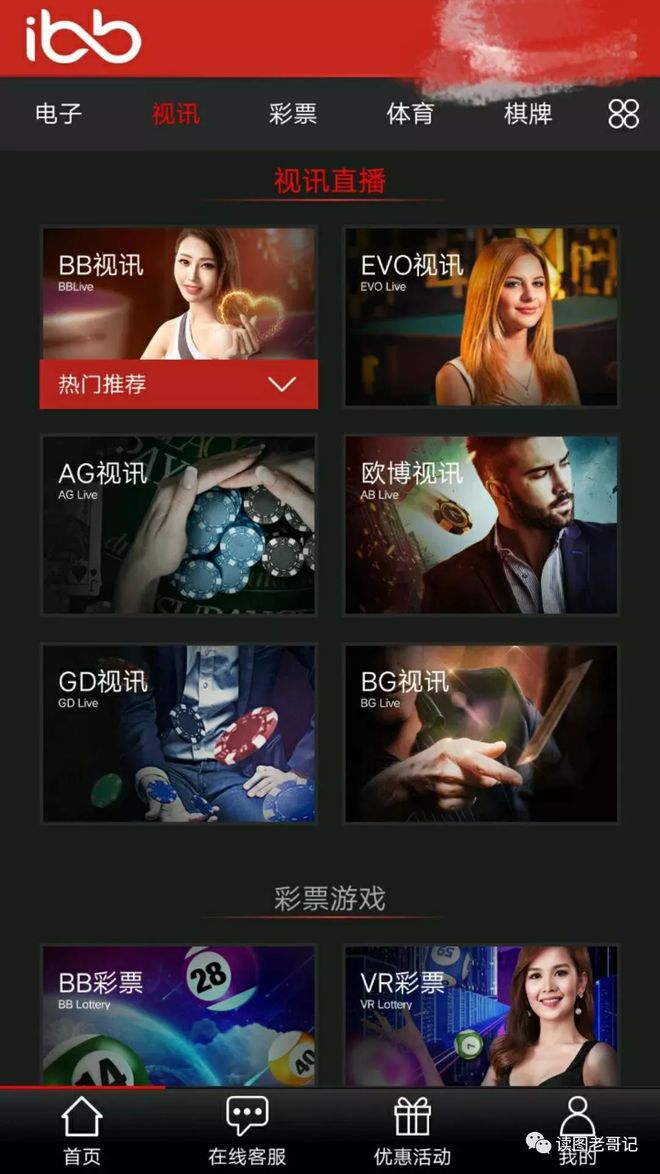Open the VR彩票 lottery card
Image resolution: width=660 pixels, height=1174 pixels.
481,1015
